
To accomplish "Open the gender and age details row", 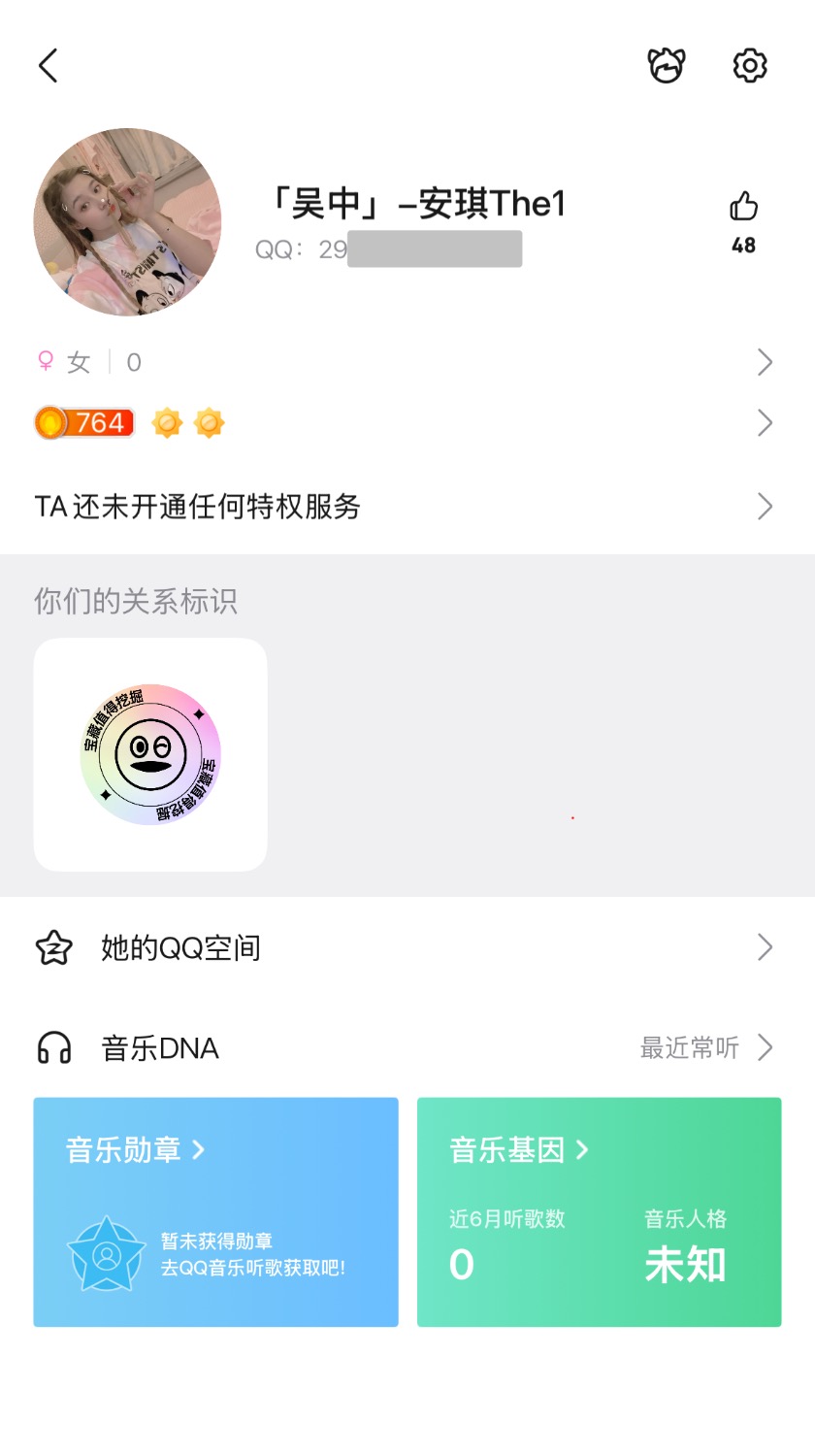I will 407,362.
